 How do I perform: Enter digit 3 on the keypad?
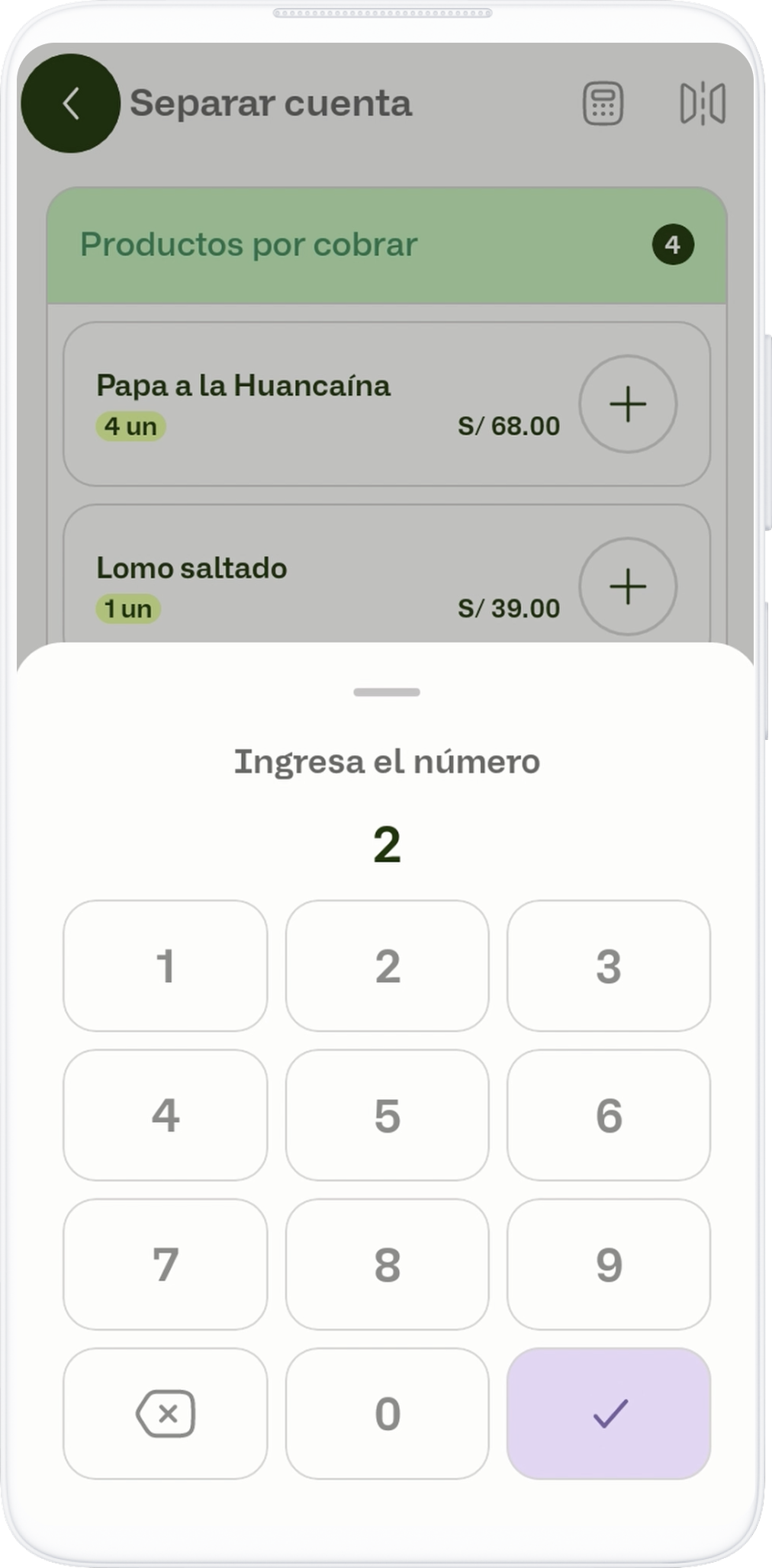click(x=609, y=966)
